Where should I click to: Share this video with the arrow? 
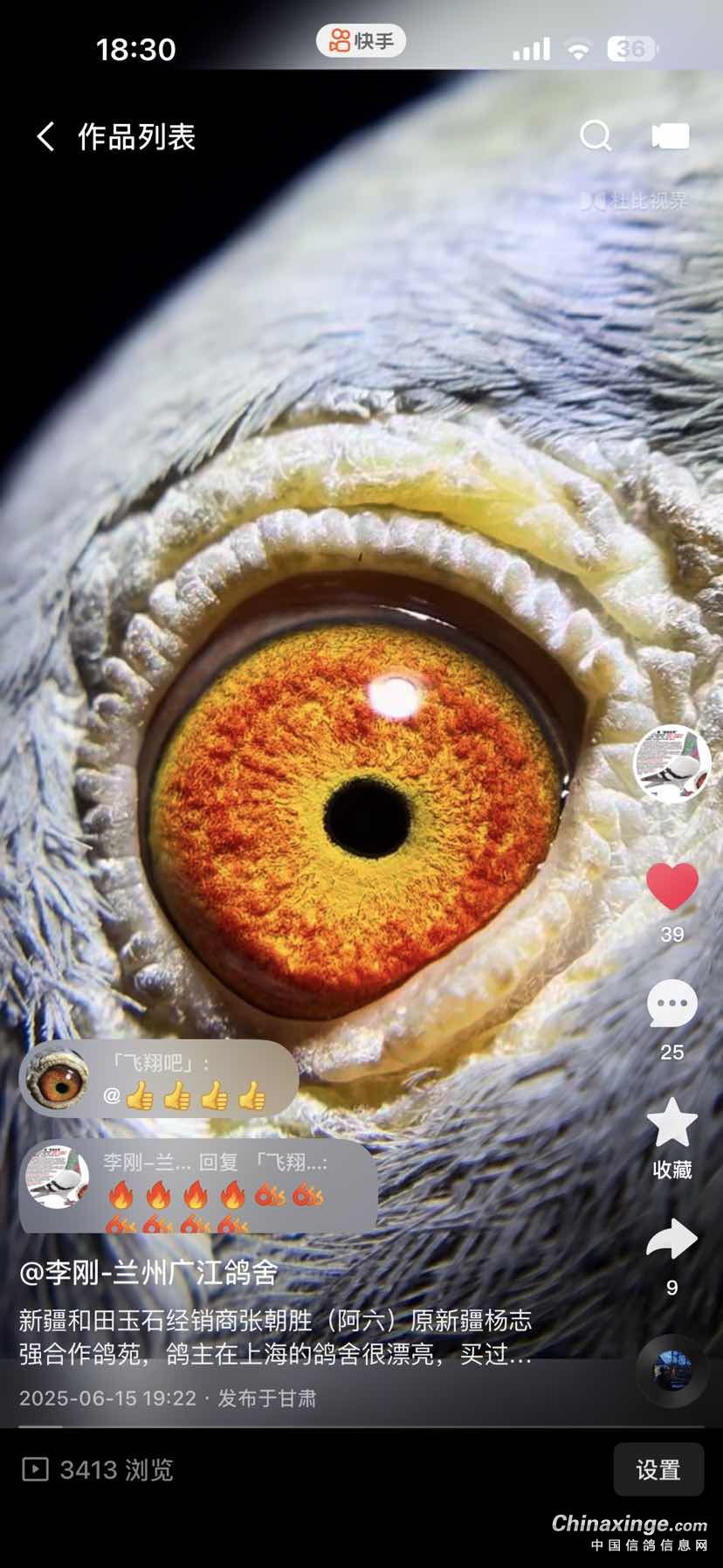coord(671,1240)
